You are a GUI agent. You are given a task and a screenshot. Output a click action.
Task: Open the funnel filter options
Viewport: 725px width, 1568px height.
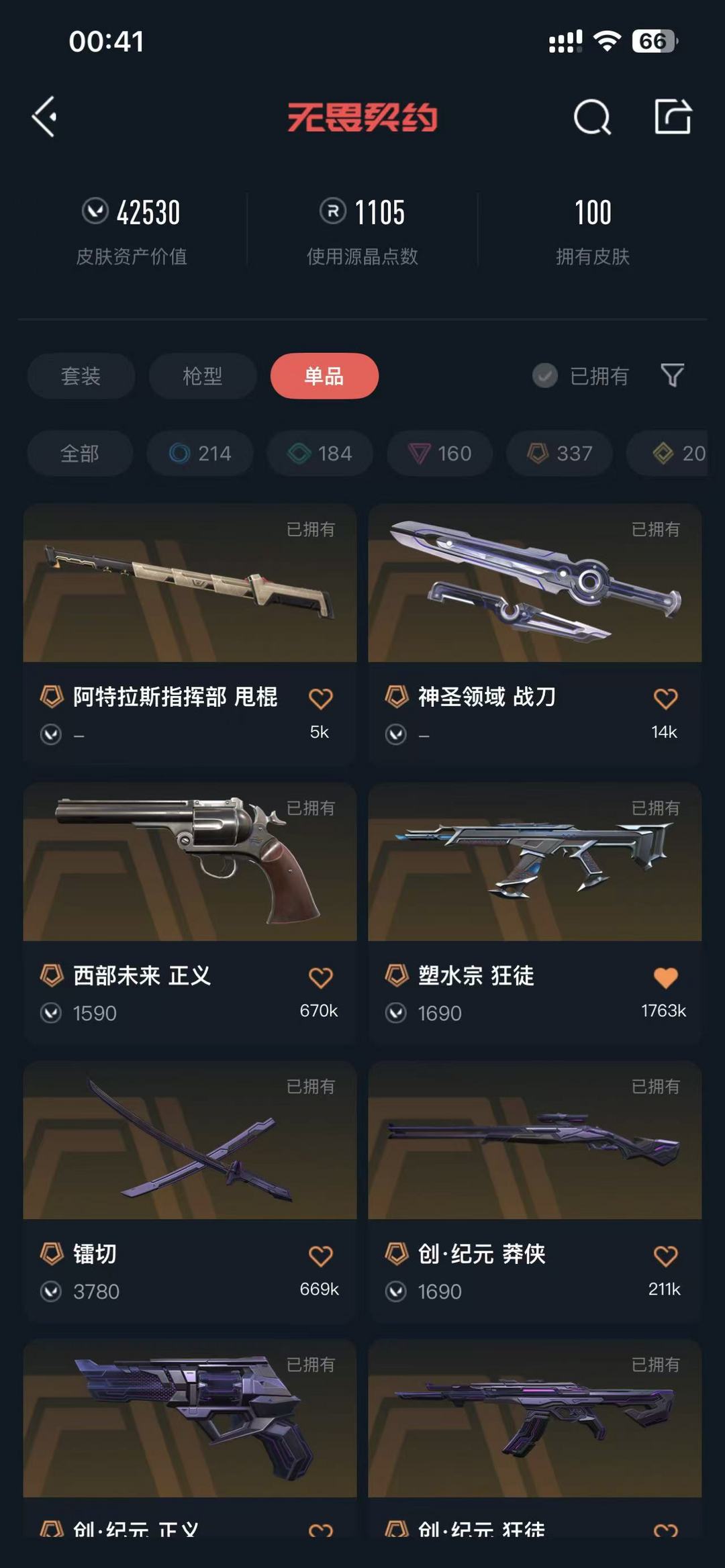[x=672, y=375]
